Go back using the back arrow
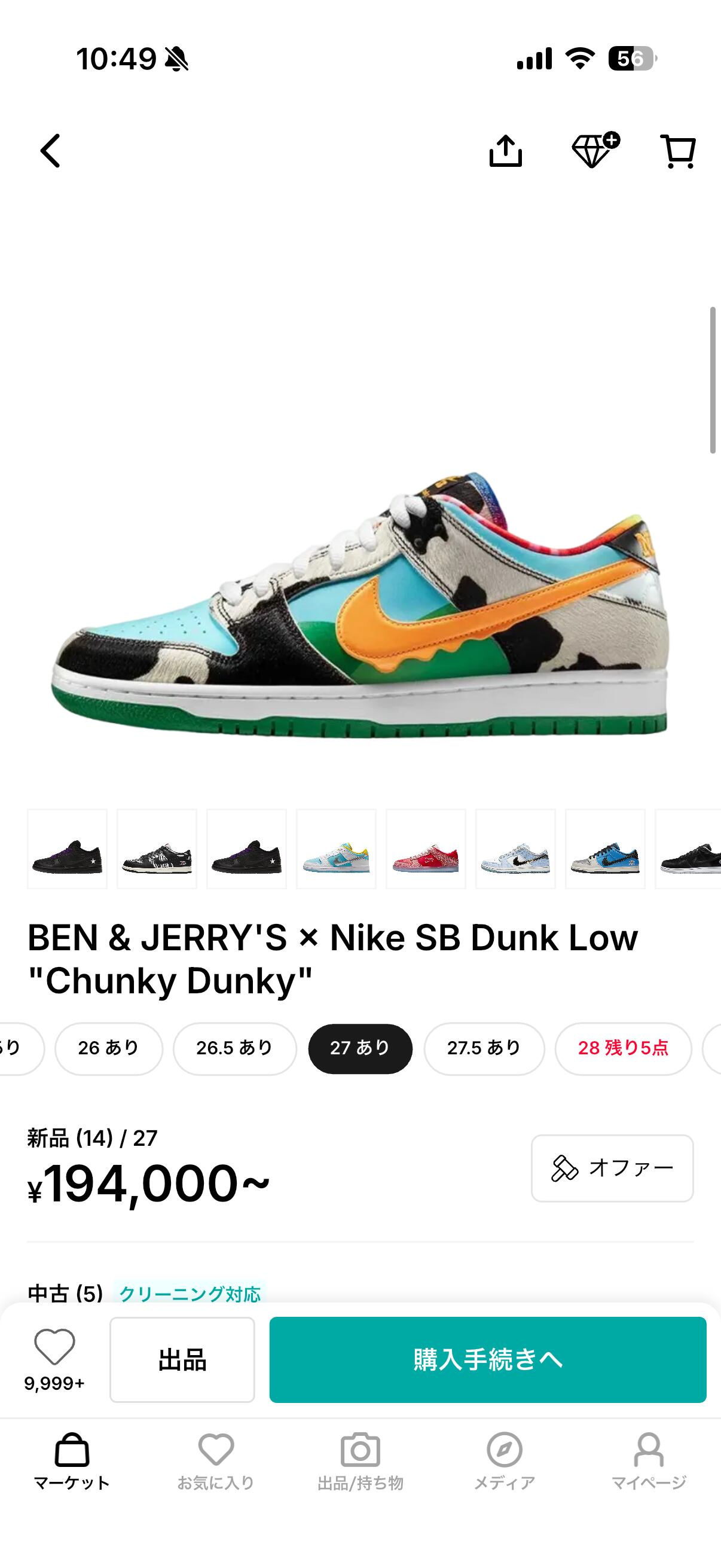Screen dimensions: 721x1568 click(50, 150)
